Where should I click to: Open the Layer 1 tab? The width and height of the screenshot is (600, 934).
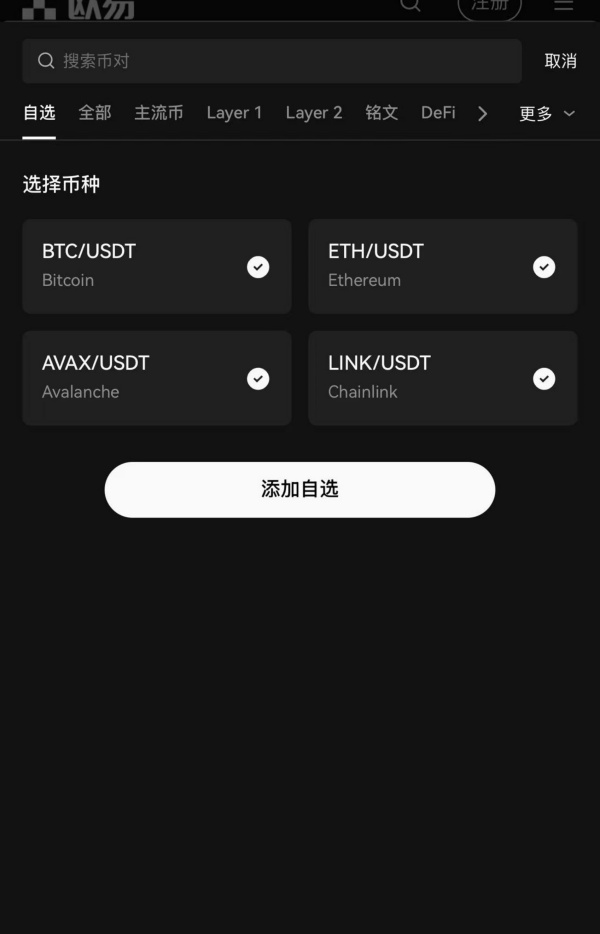click(x=234, y=113)
